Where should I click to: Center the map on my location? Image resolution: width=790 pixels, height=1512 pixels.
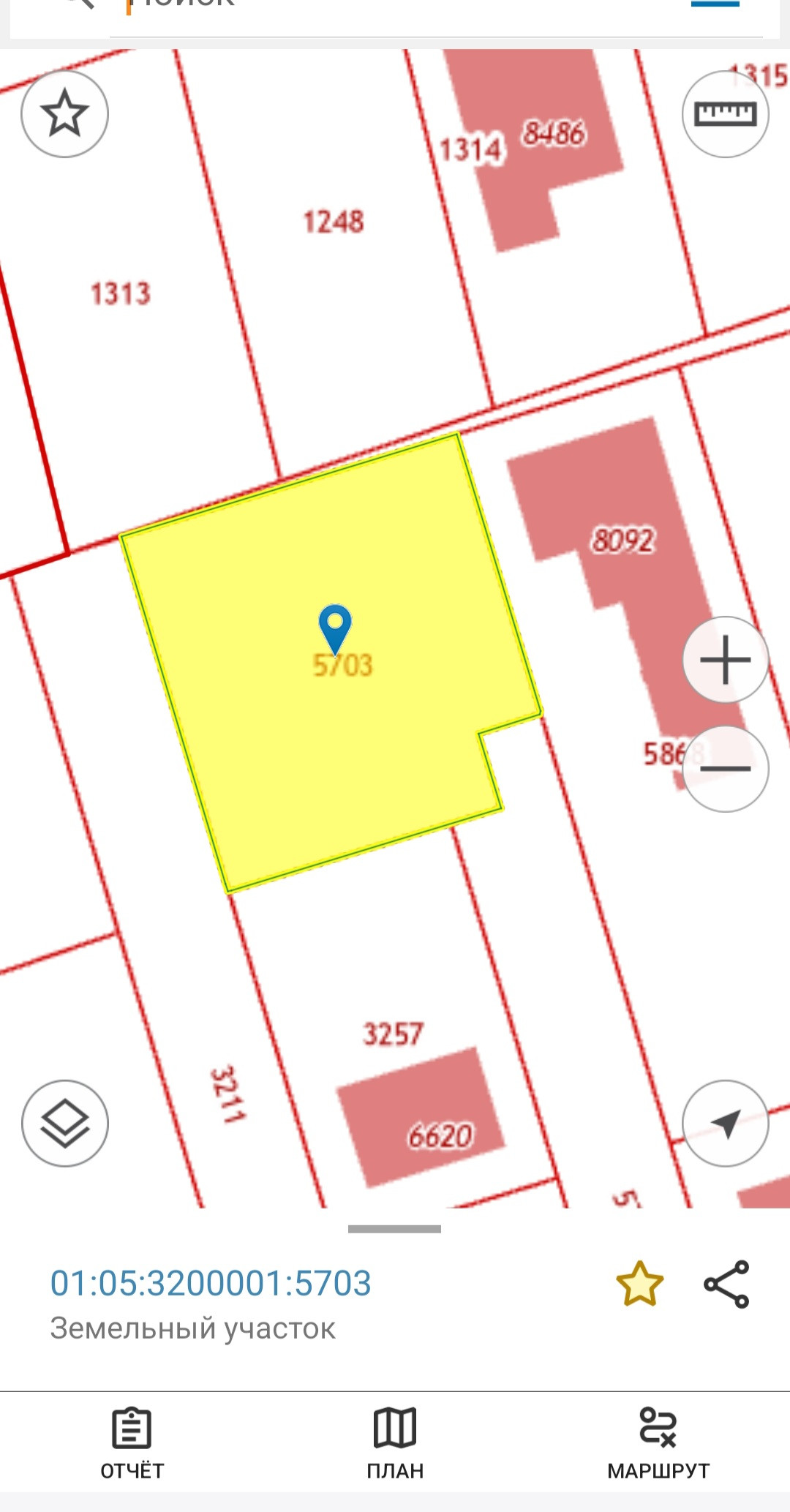[725, 1123]
